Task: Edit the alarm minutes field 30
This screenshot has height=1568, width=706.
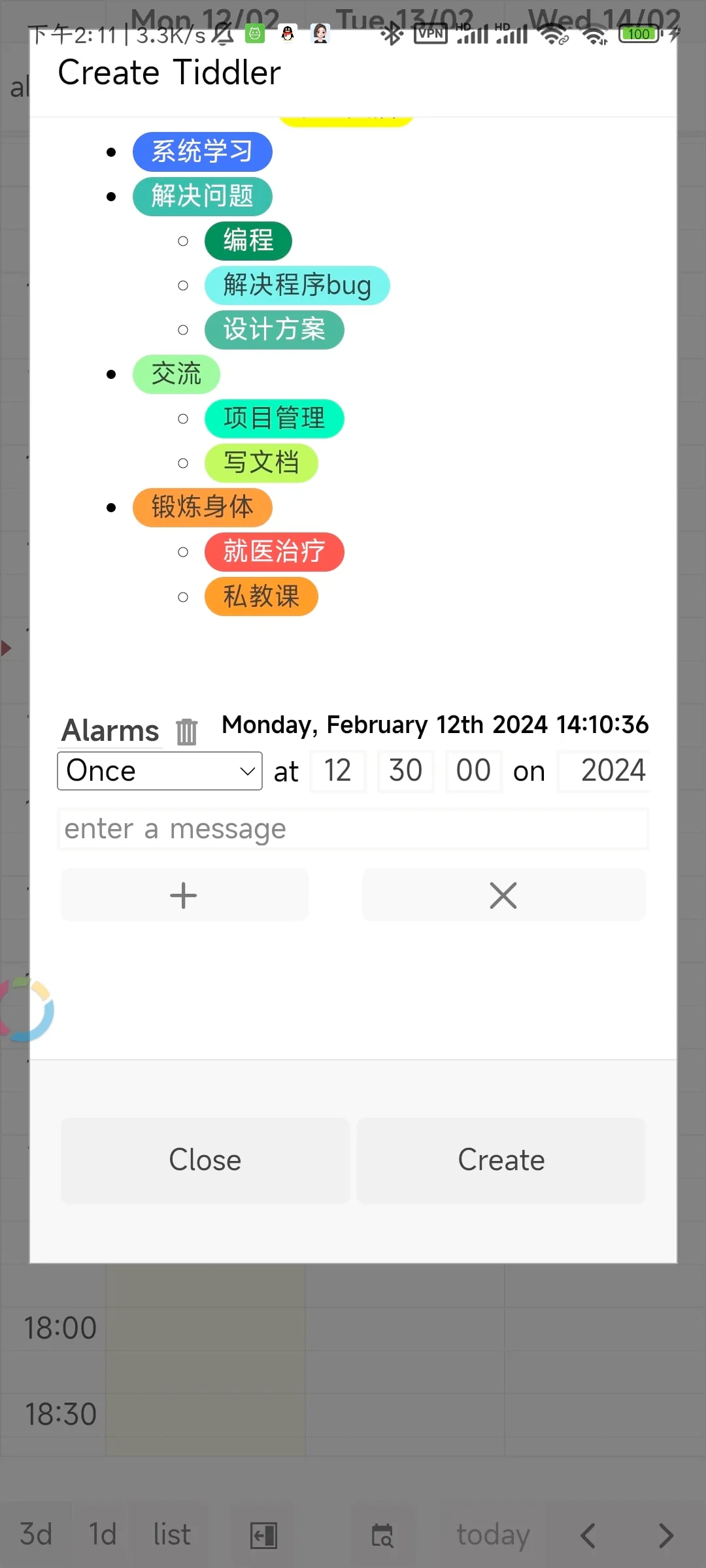Action: point(405,771)
